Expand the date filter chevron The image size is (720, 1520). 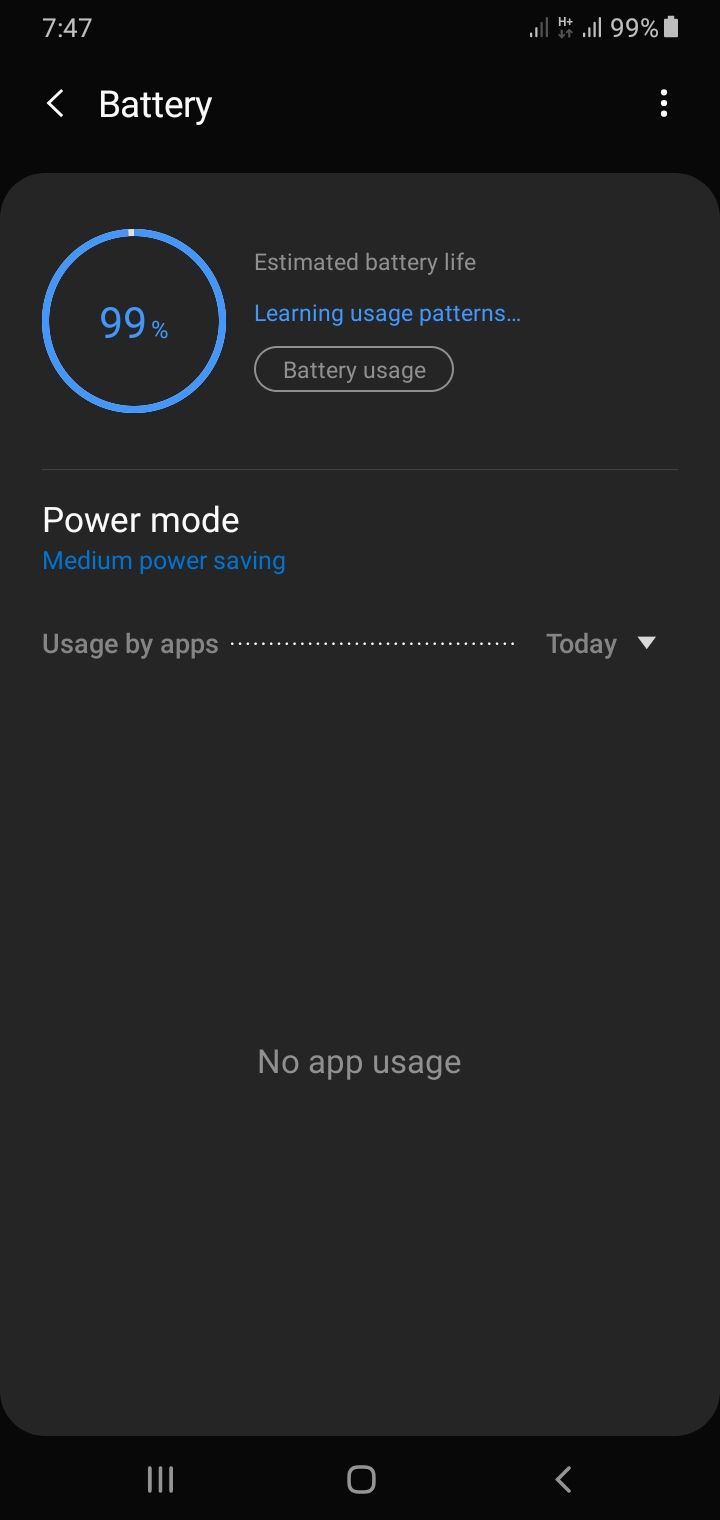click(x=646, y=643)
